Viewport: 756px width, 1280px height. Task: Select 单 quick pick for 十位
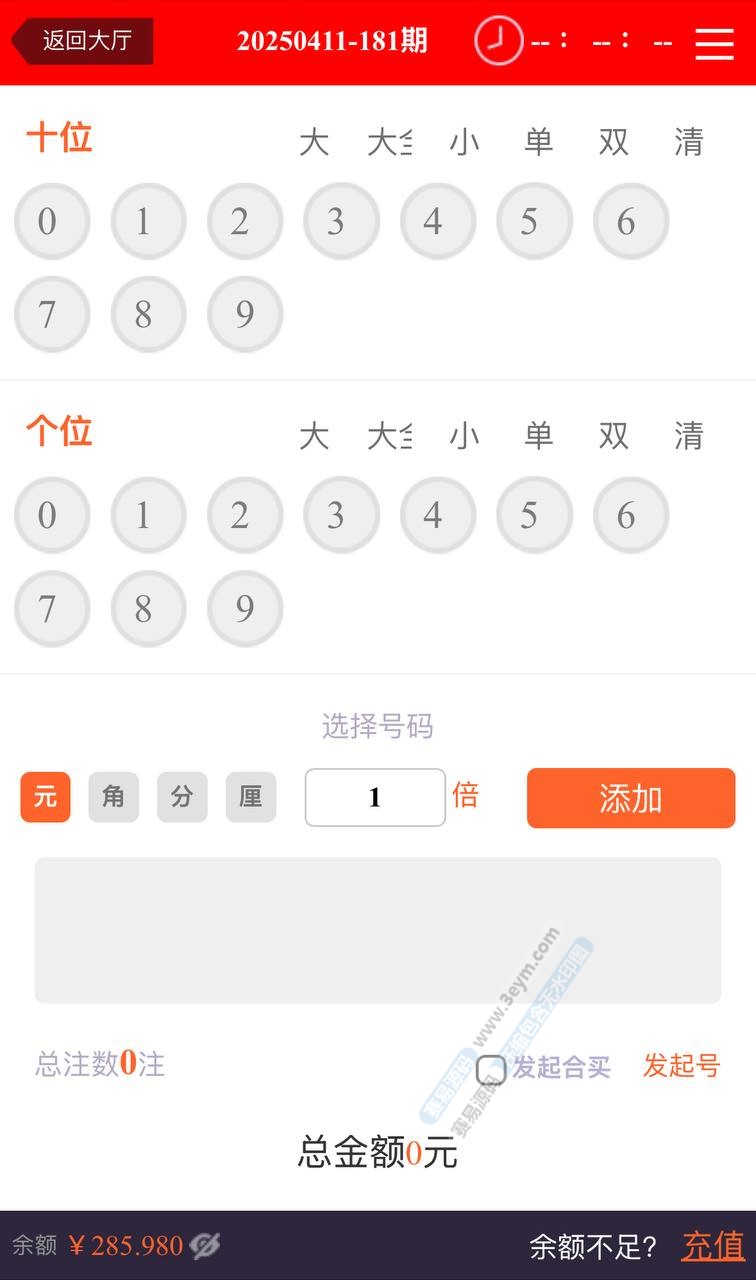pyautogui.click(x=538, y=143)
